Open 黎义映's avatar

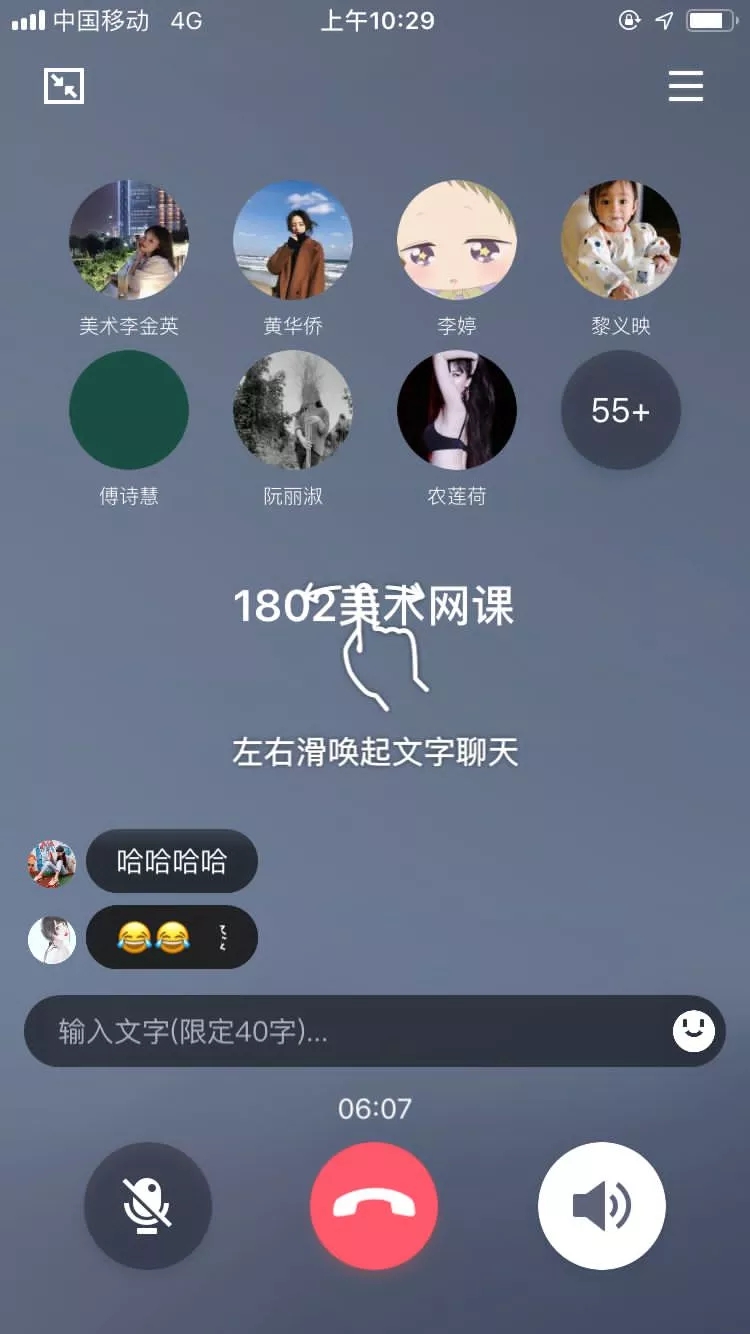click(x=621, y=240)
